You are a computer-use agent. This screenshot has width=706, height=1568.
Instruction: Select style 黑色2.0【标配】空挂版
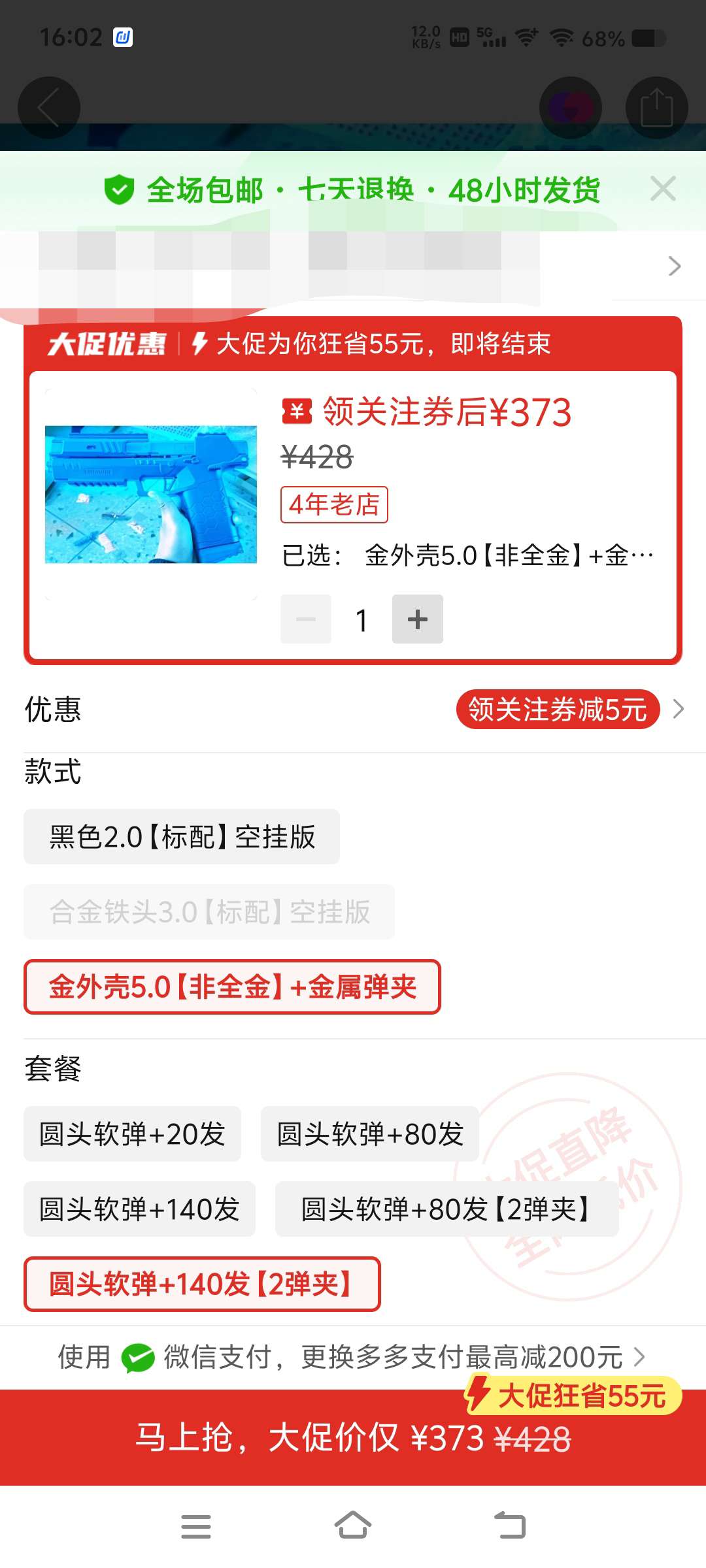pyautogui.click(x=182, y=837)
